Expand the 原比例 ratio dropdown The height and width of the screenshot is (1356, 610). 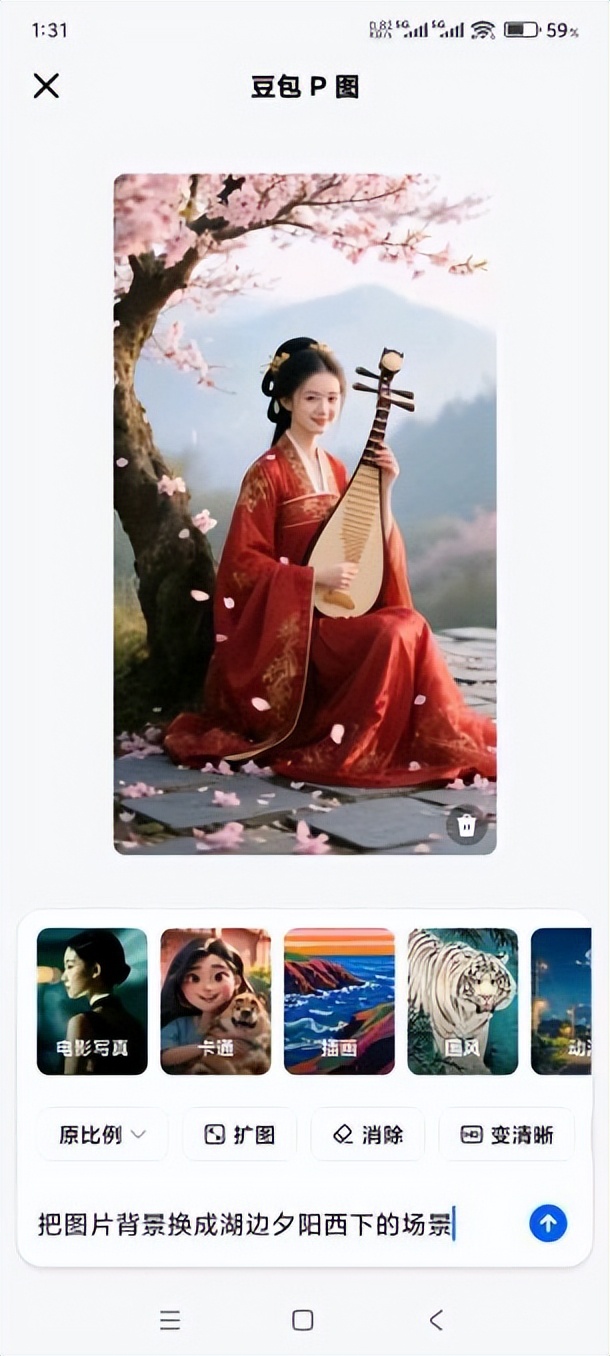click(x=102, y=1134)
